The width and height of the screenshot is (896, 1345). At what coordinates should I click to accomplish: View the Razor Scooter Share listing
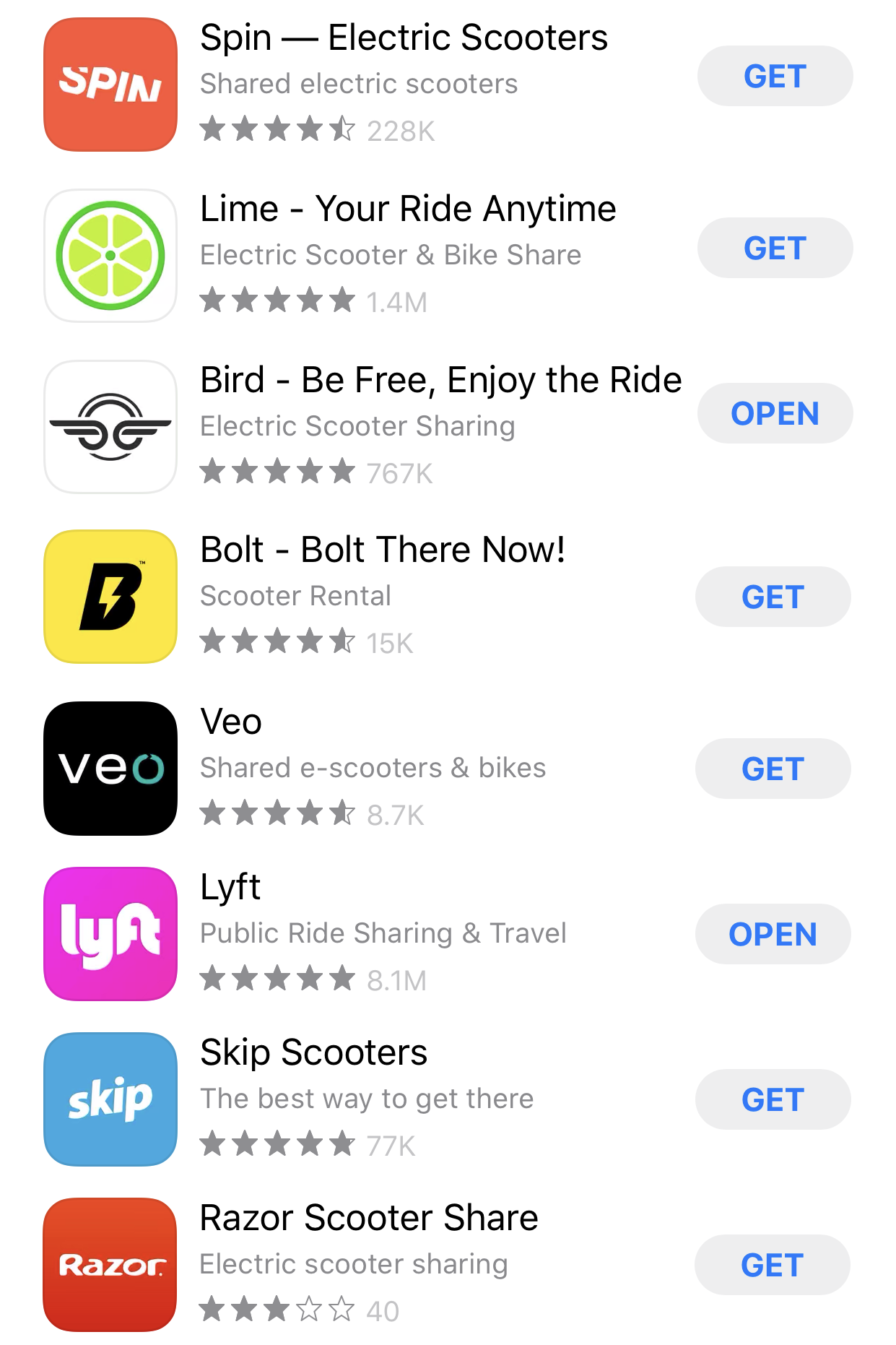coord(368,1219)
